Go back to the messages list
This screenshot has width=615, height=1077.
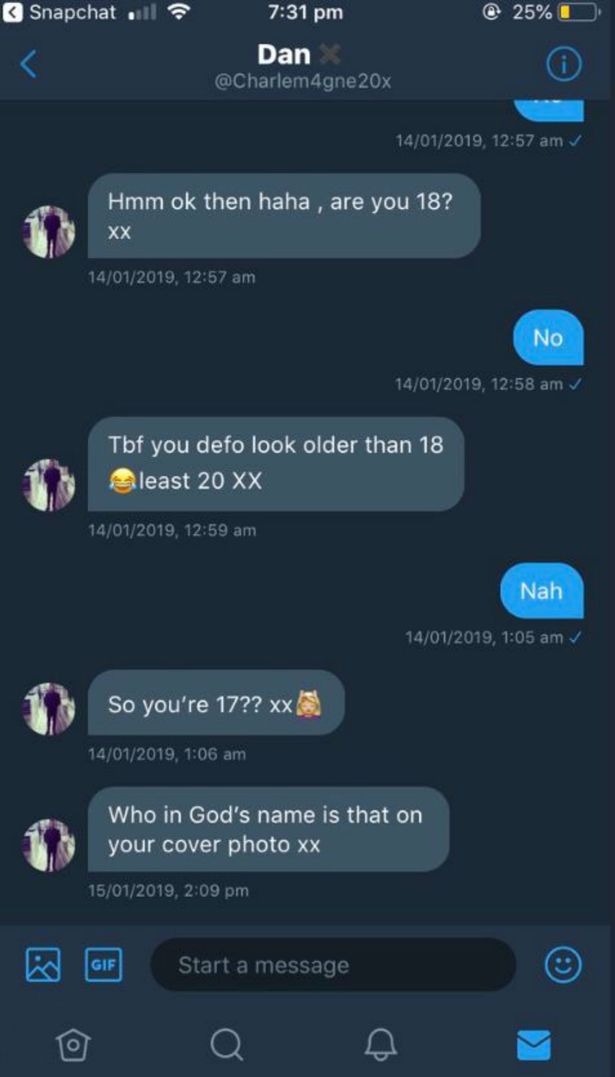[29, 64]
